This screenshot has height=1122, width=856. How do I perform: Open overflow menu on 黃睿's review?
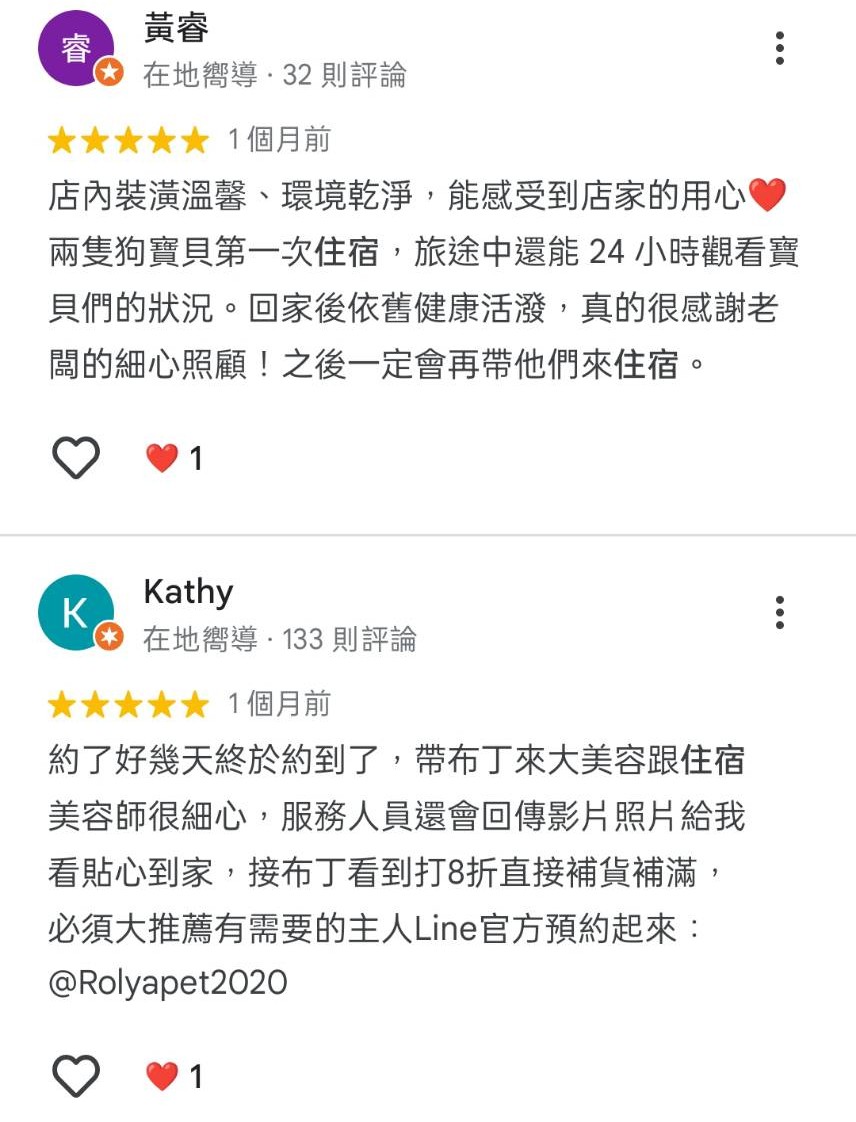pyautogui.click(x=780, y=48)
